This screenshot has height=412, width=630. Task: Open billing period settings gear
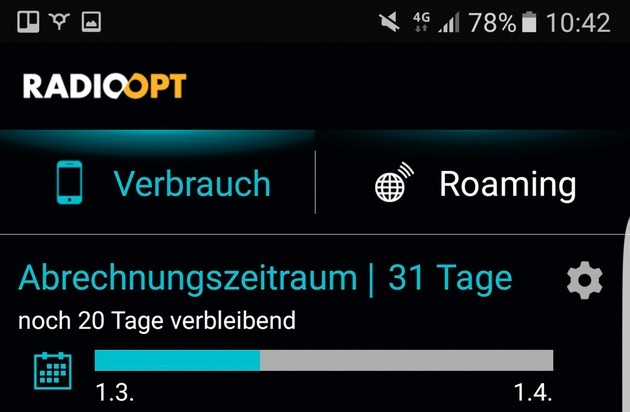point(584,281)
